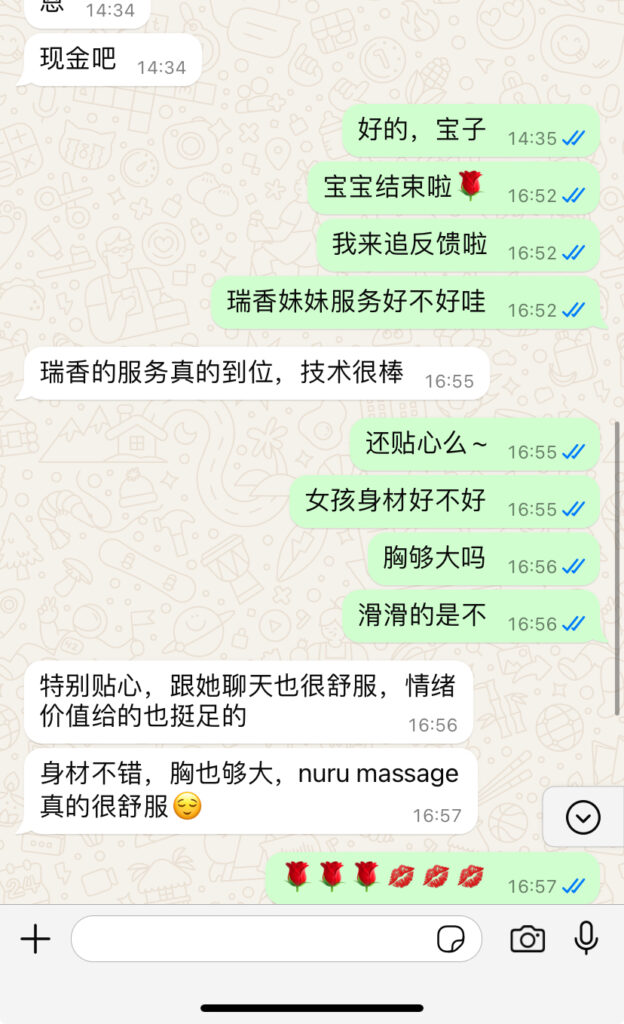Image resolution: width=624 pixels, height=1024 pixels.
Task: Open the sticker picker
Action: point(451,939)
